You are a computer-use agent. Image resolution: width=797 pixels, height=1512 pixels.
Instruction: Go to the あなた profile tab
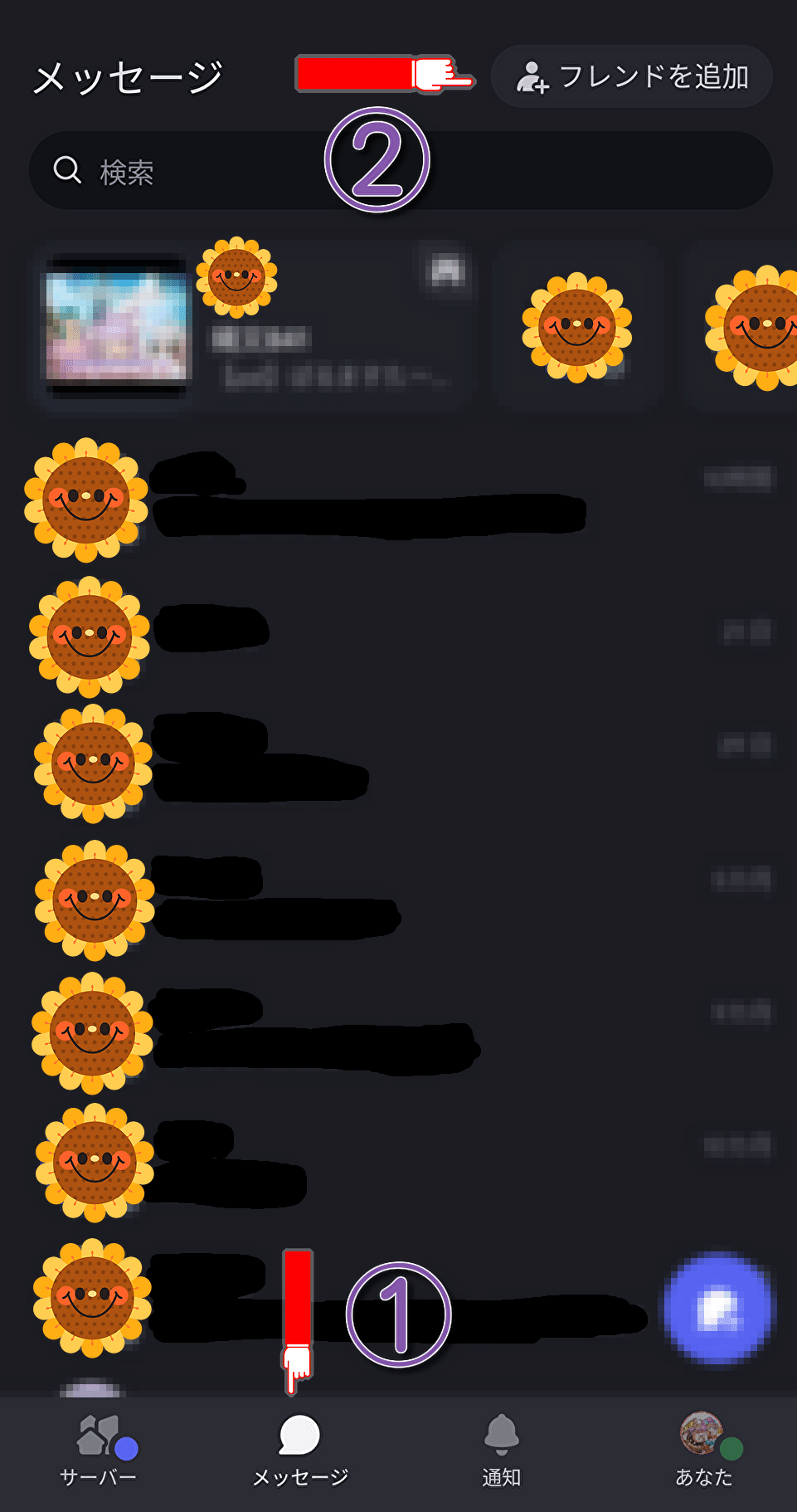pos(703,1451)
